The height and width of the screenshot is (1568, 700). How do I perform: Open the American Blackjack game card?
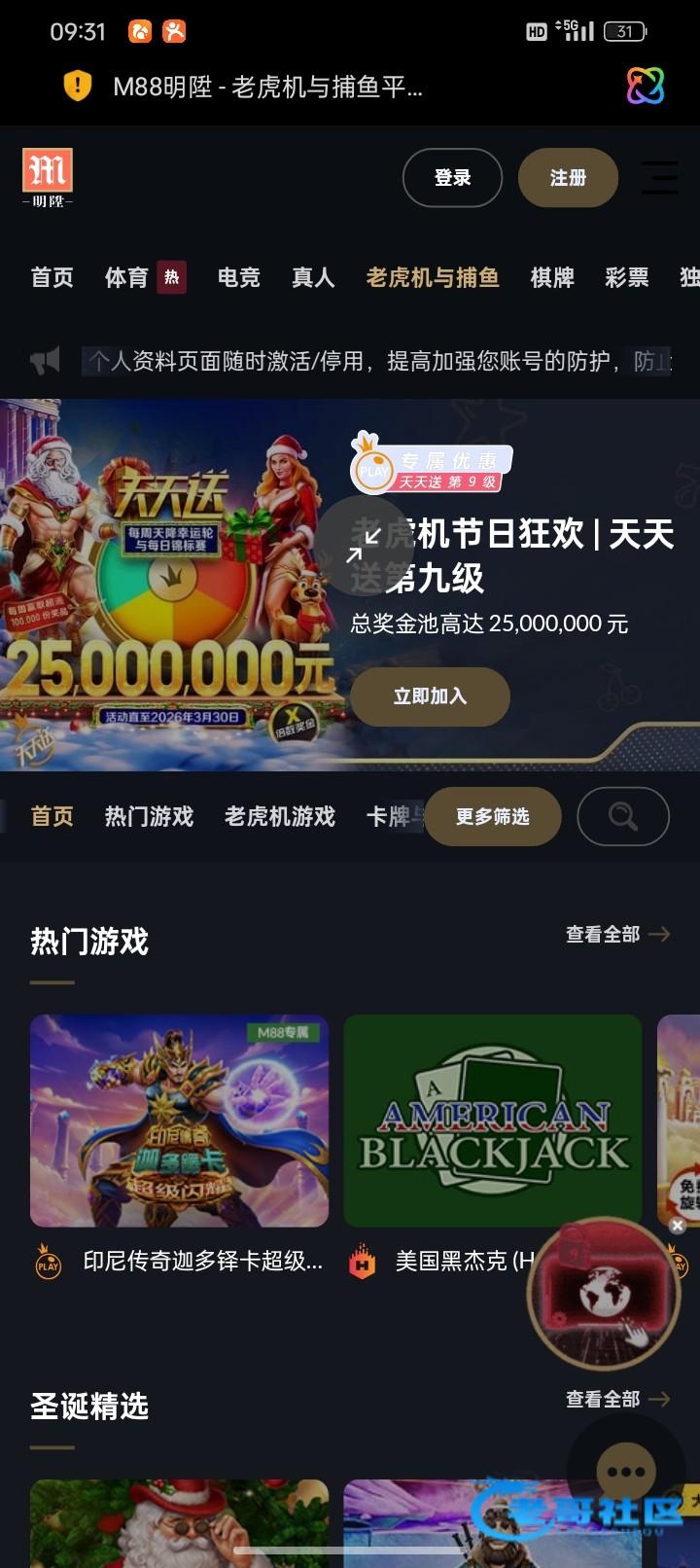tap(493, 1121)
